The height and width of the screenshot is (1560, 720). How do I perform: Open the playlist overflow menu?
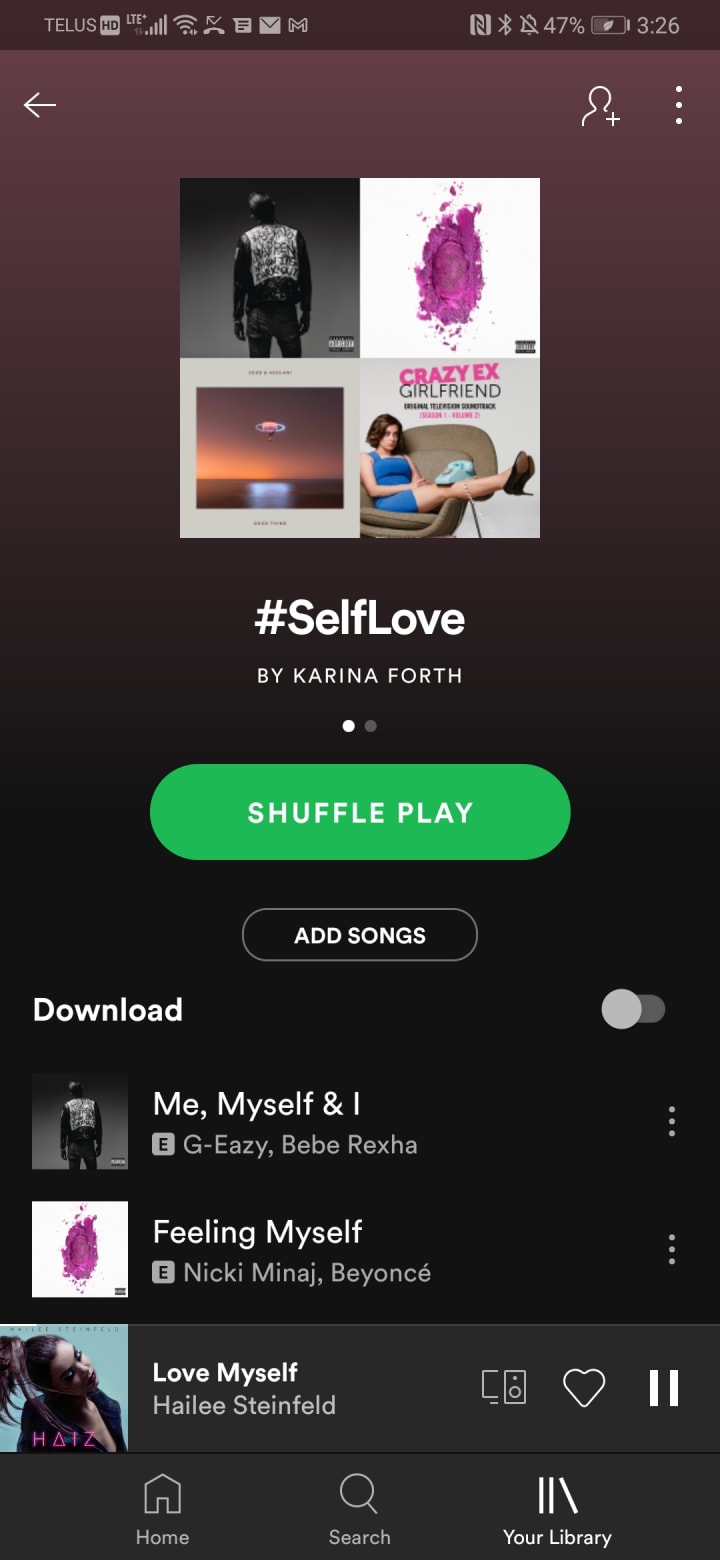point(678,105)
